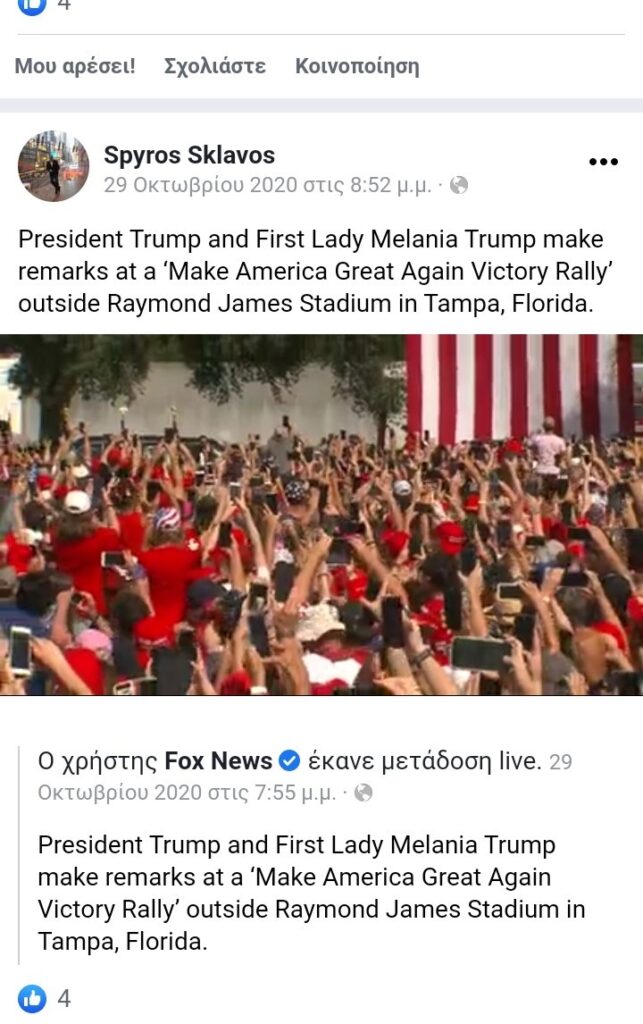Viewport: 643px width, 1024px height.
Task: Tap Σχολιάστε to comment
Action: 215,67
